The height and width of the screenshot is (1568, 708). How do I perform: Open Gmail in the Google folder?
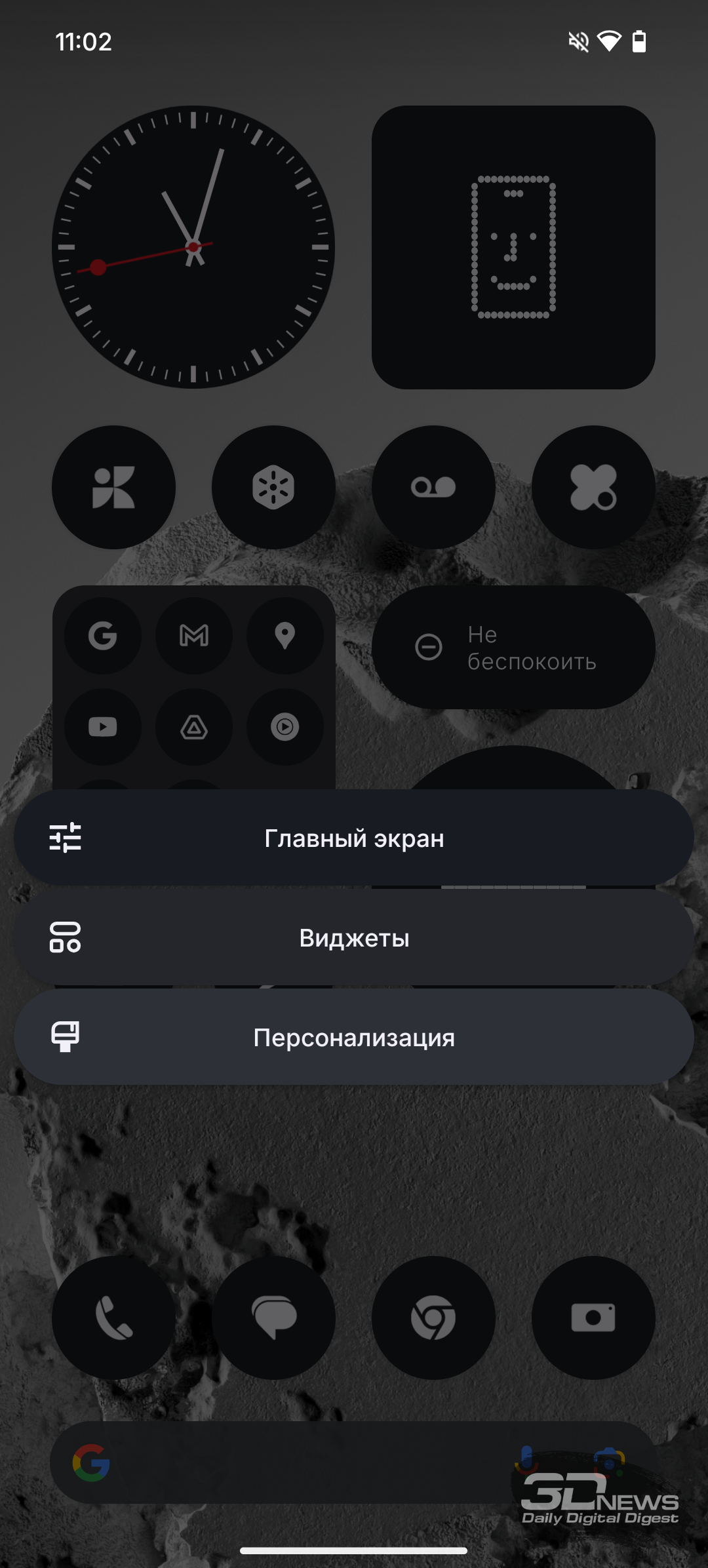point(194,635)
